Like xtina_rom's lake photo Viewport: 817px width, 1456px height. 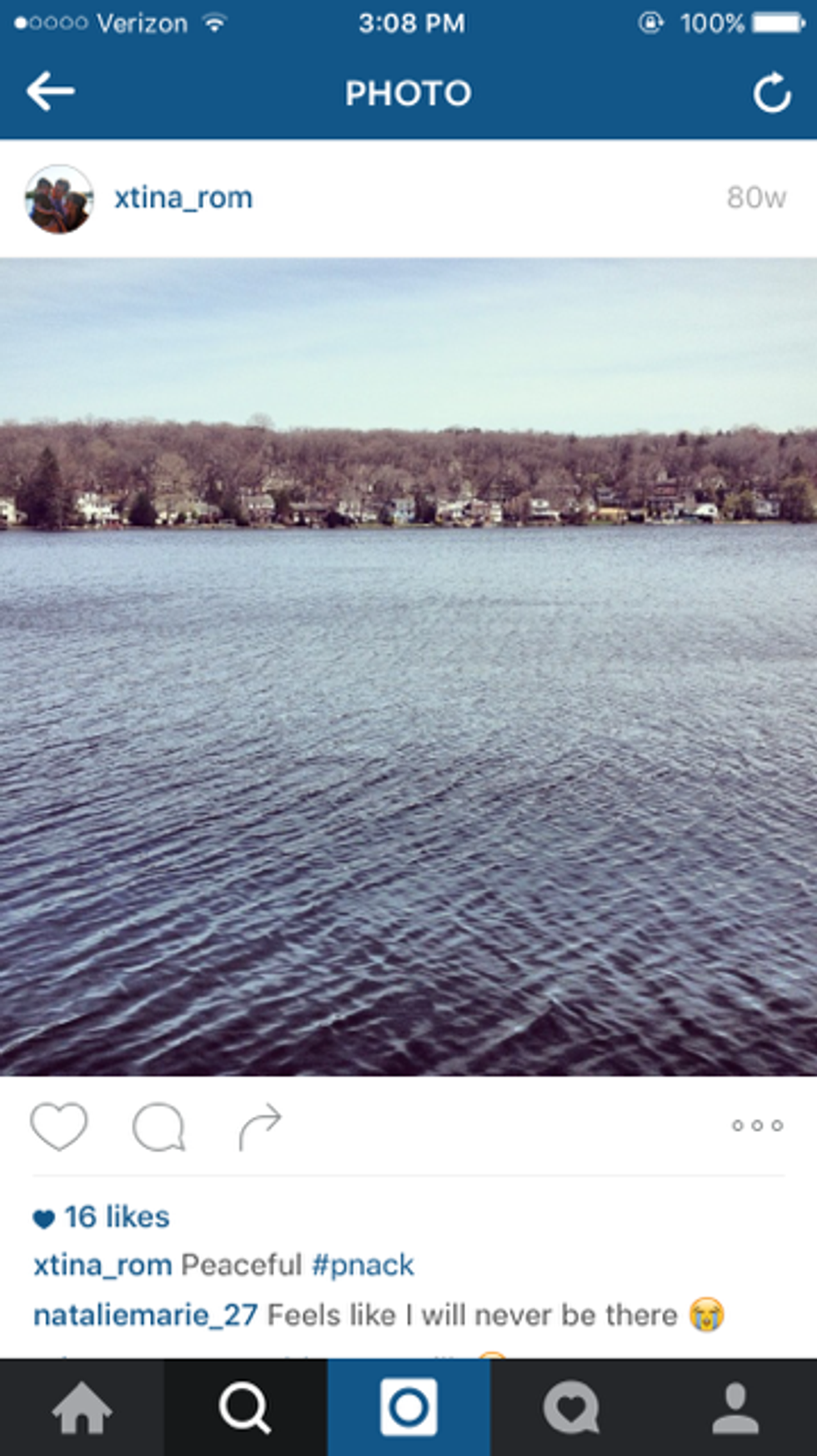(59, 1126)
